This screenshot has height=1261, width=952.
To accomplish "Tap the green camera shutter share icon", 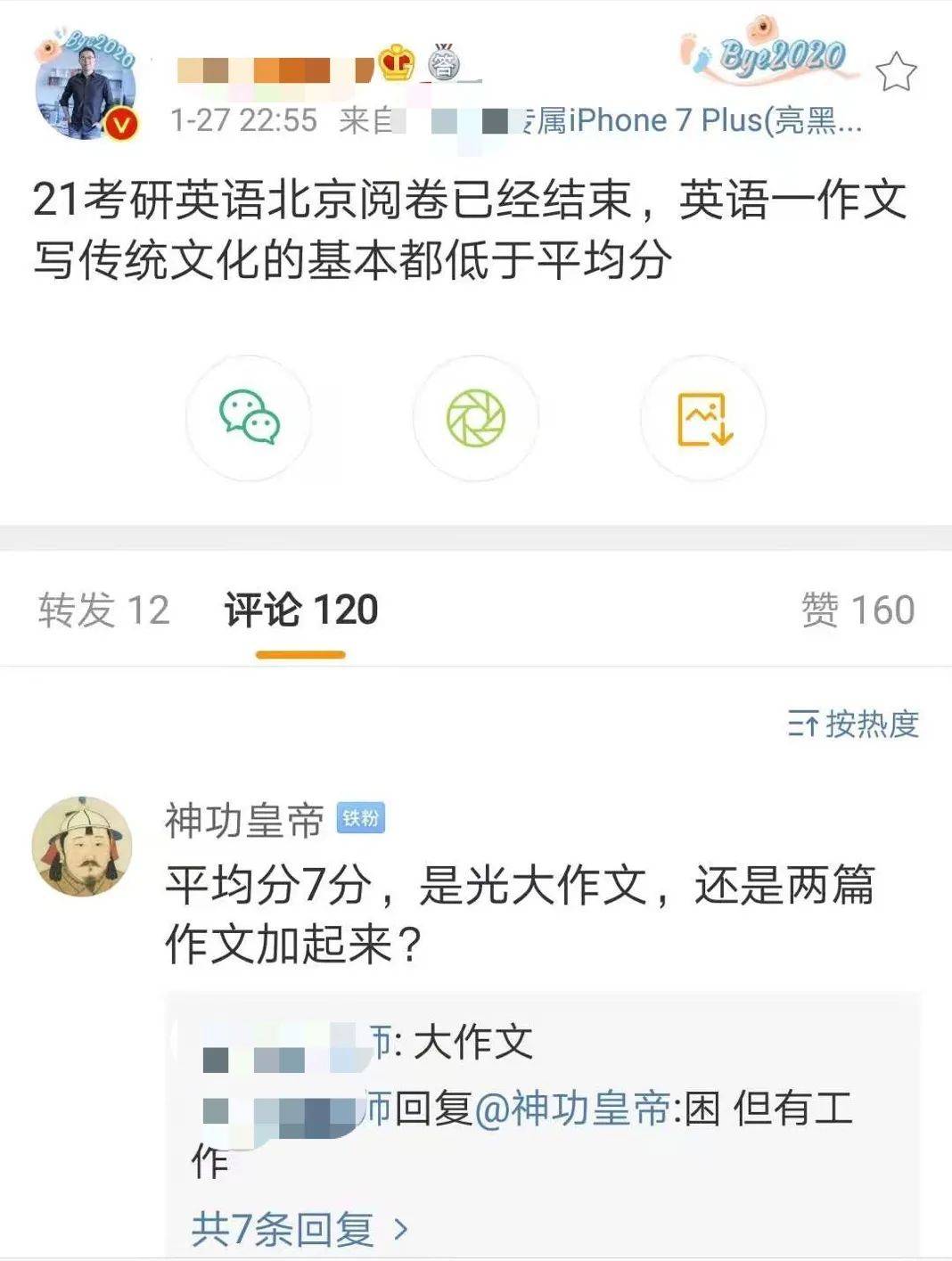I will 476,417.
